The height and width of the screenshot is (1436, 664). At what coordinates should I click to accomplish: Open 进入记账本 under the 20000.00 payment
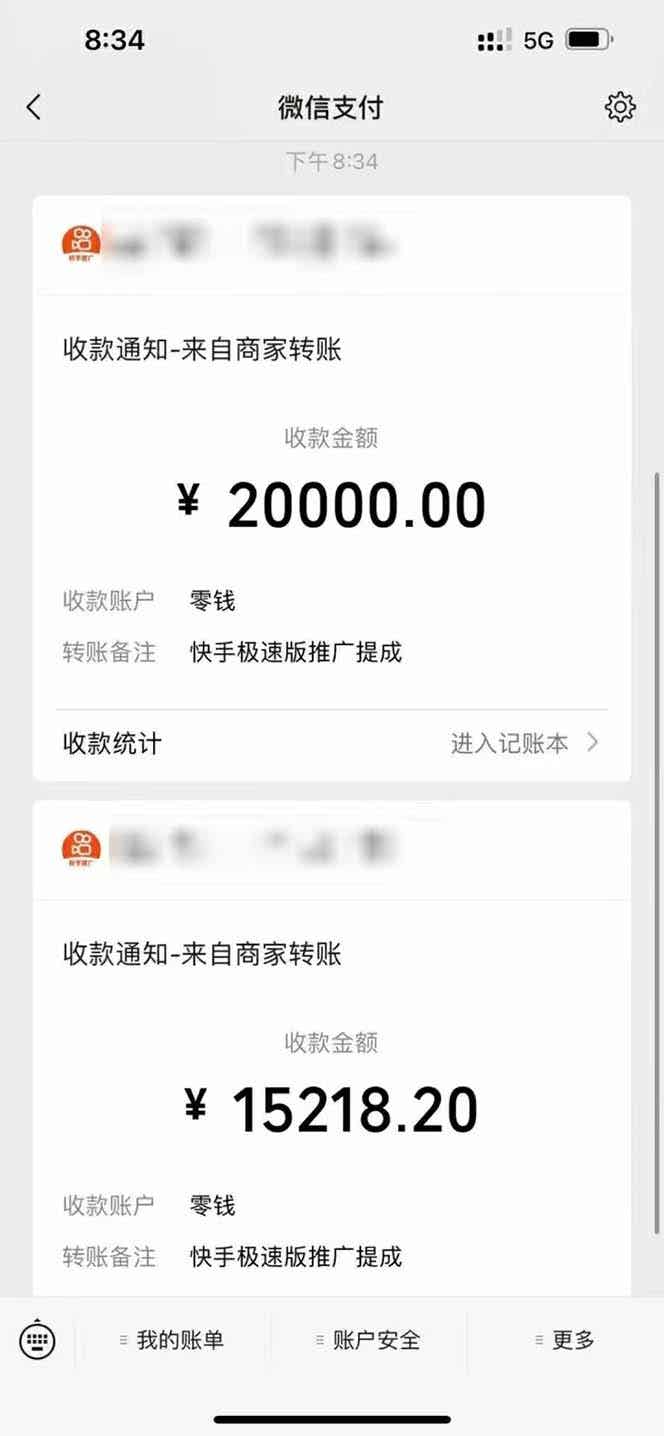point(524,743)
